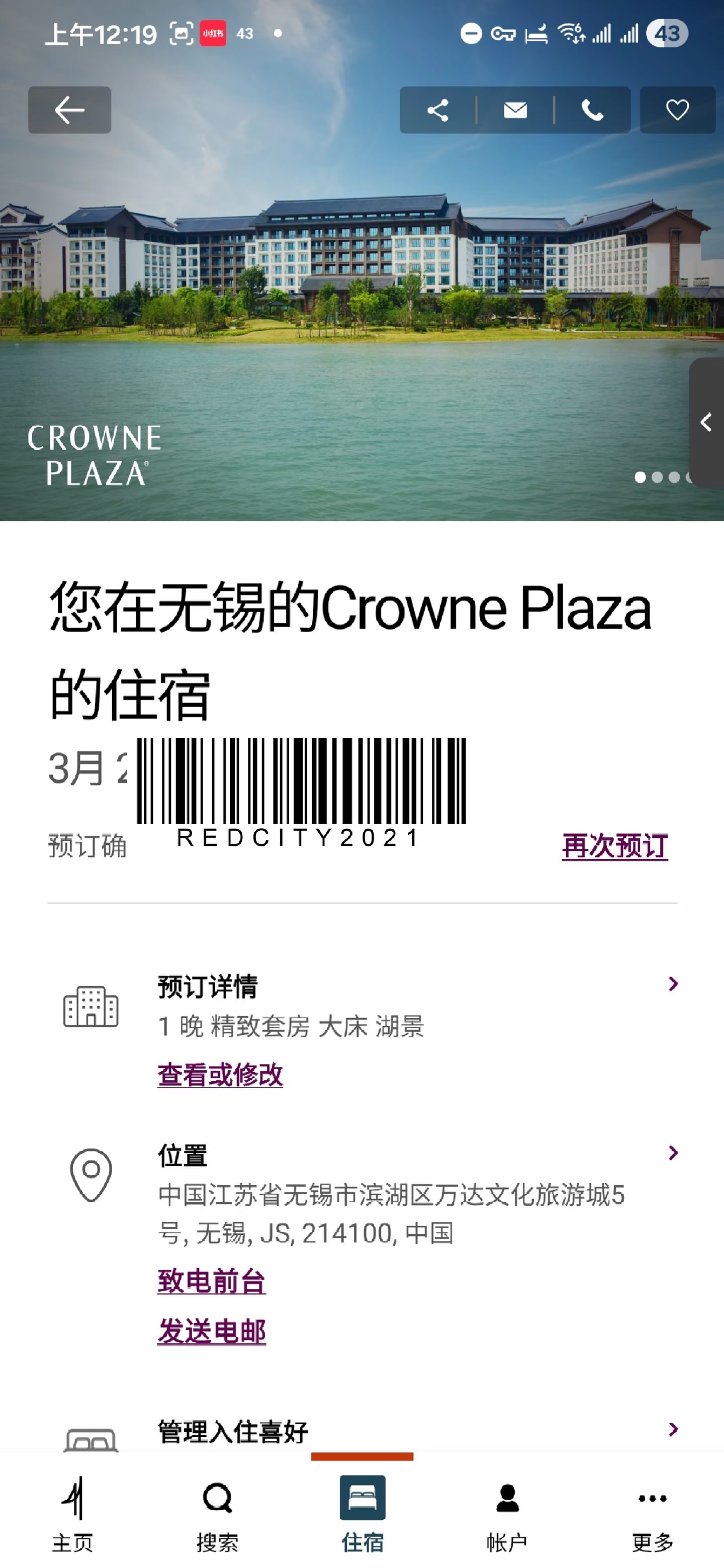
Task: Share this hotel stay
Action: point(438,110)
